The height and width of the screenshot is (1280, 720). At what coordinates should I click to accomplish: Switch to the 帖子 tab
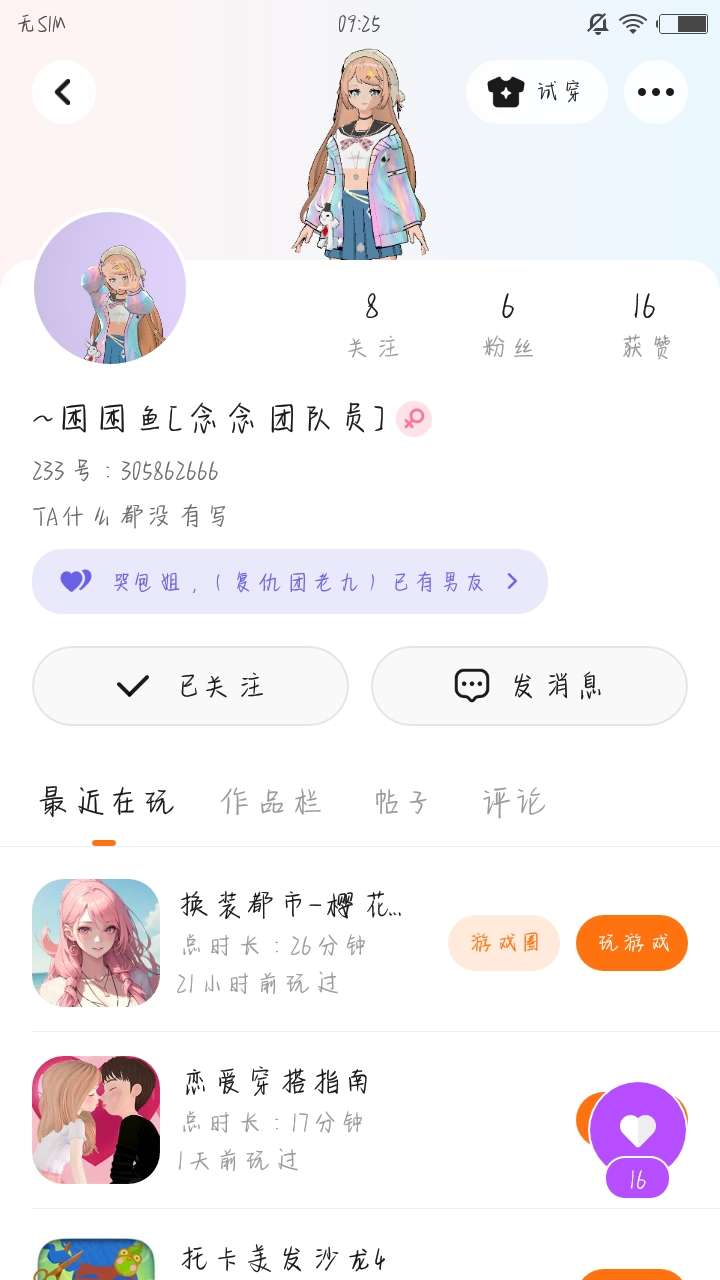point(401,802)
